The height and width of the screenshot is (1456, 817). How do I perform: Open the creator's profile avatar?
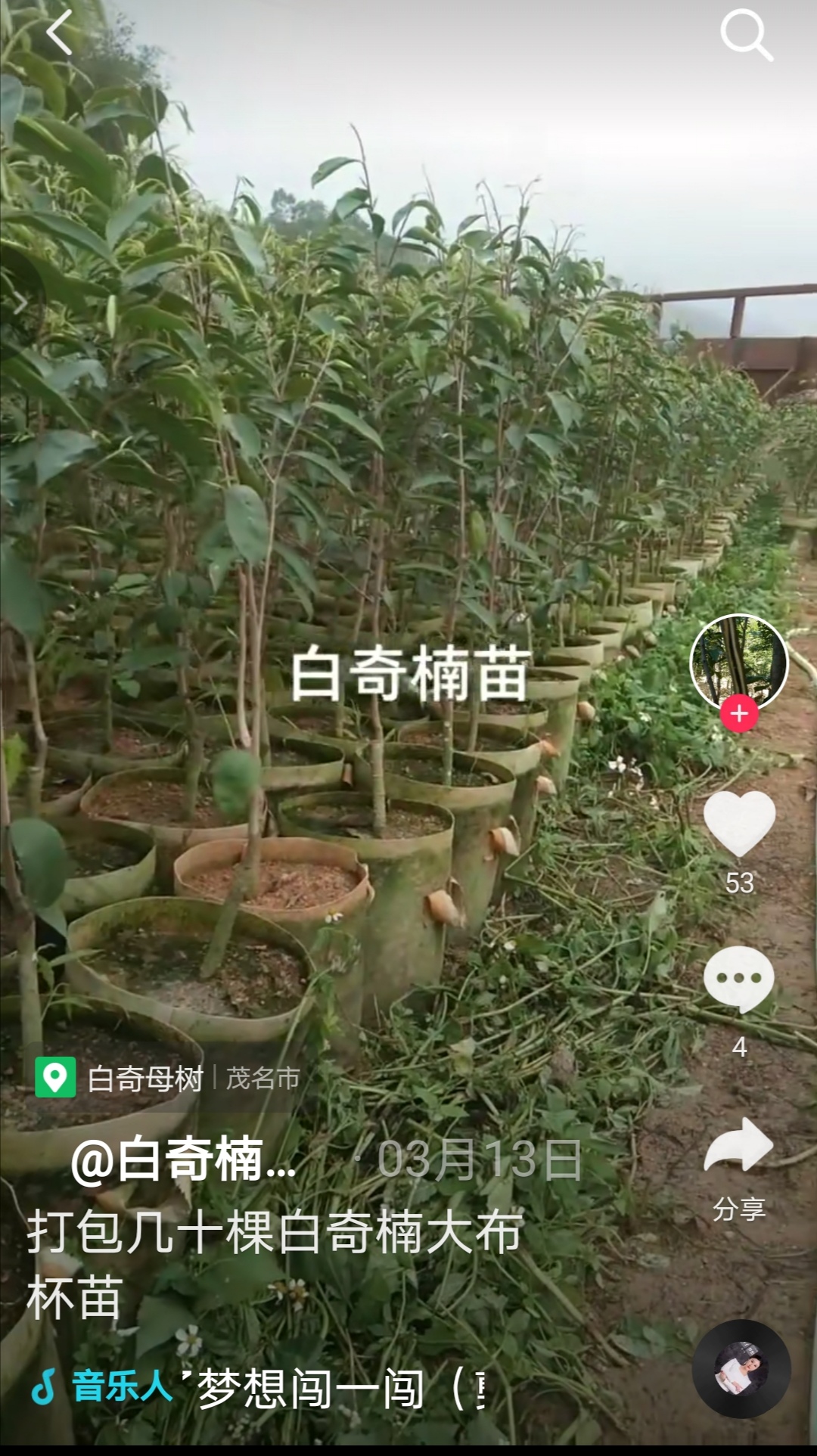(739, 663)
